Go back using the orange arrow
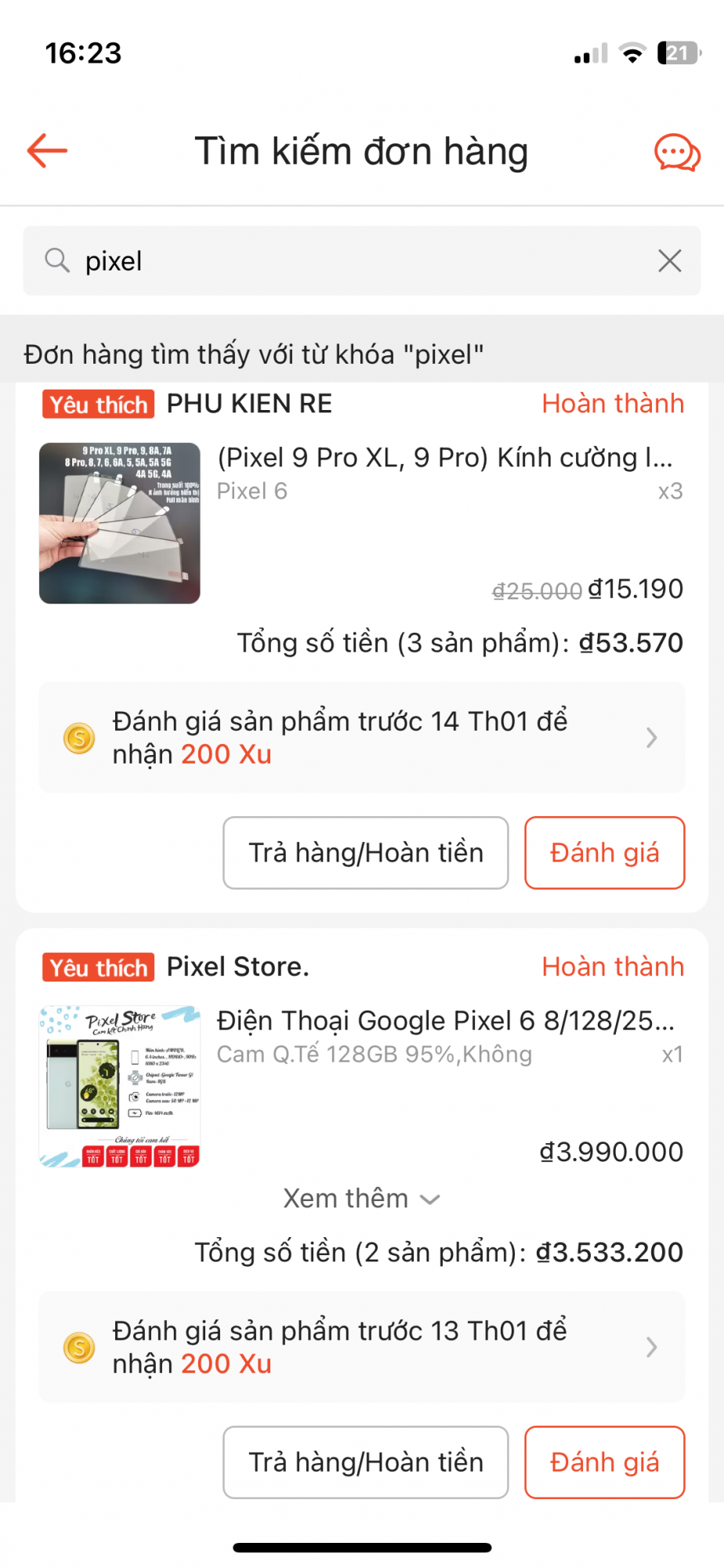Image resolution: width=724 pixels, height=1568 pixels. [47, 151]
